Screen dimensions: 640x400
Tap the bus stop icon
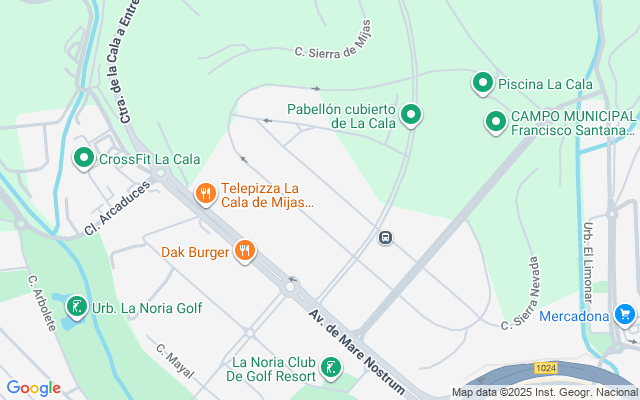385,238
